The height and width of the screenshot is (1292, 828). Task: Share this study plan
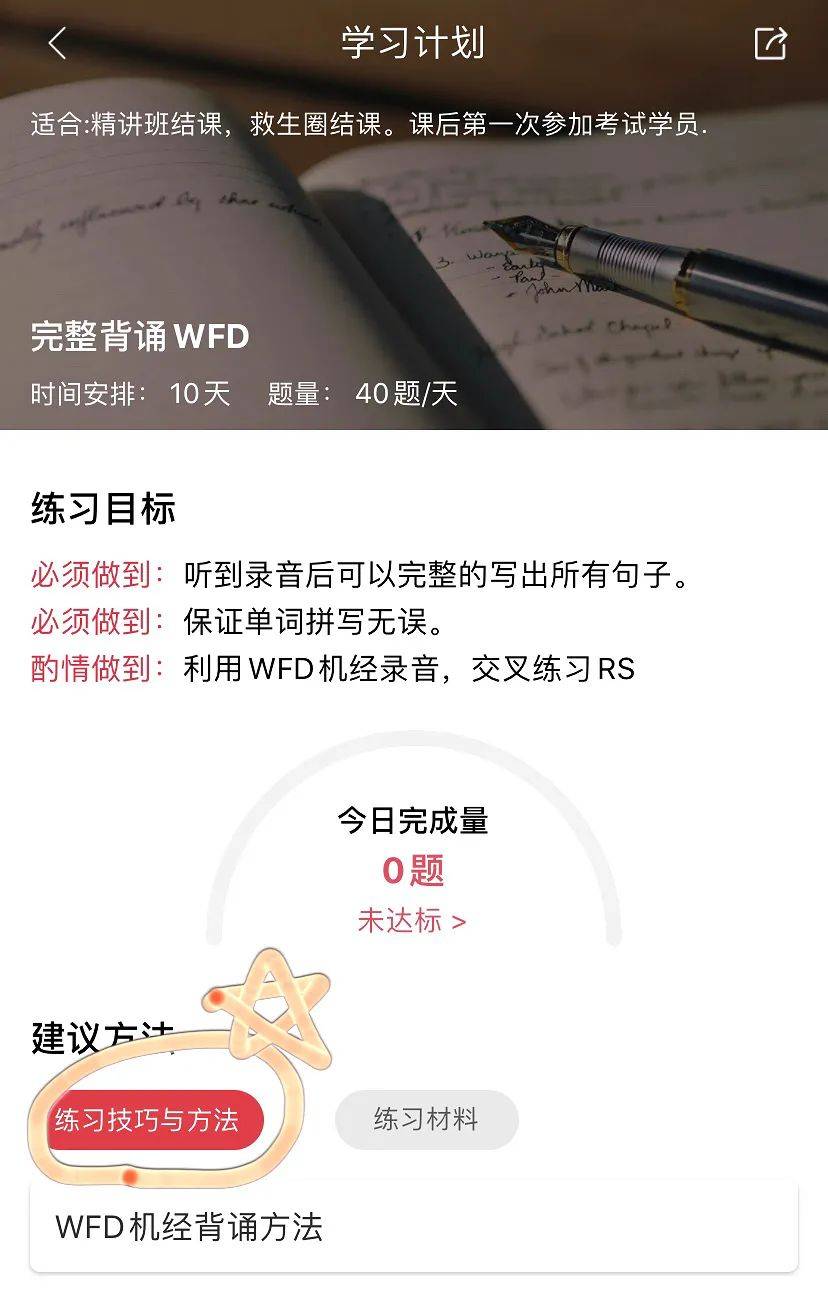point(770,43)
